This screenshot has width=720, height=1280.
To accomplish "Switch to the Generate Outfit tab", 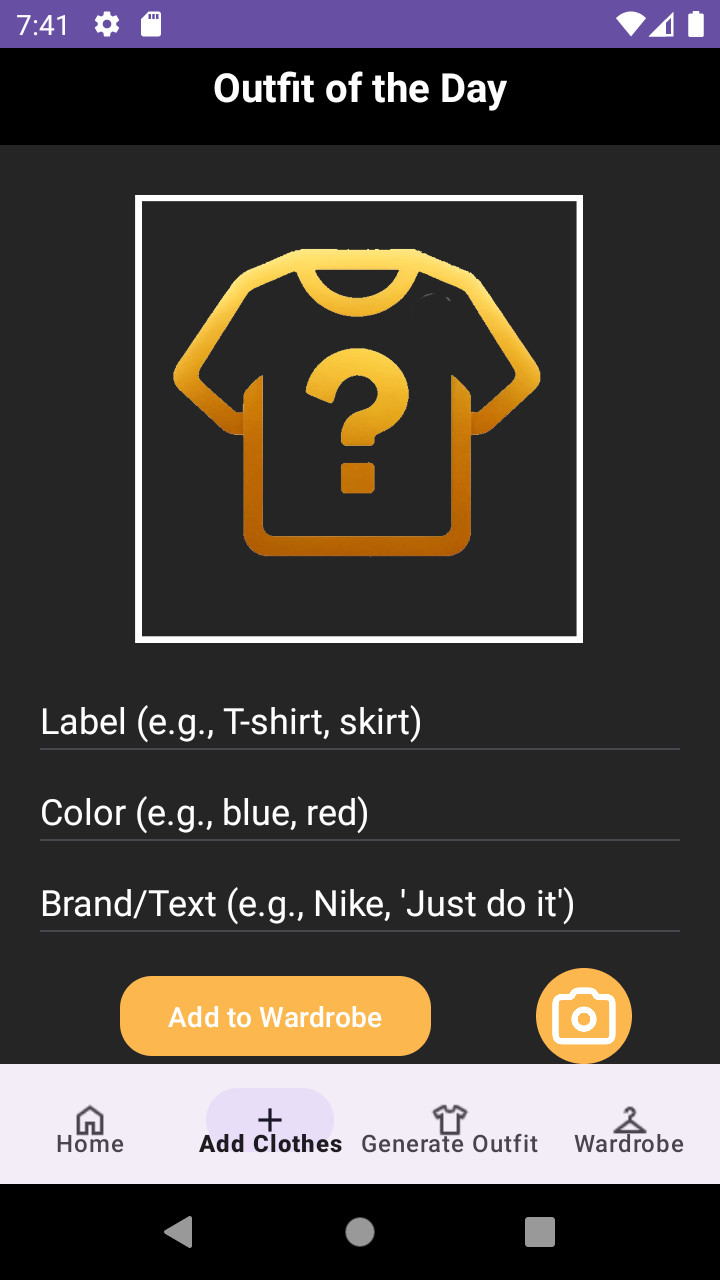I will [x=450, y=1128].
